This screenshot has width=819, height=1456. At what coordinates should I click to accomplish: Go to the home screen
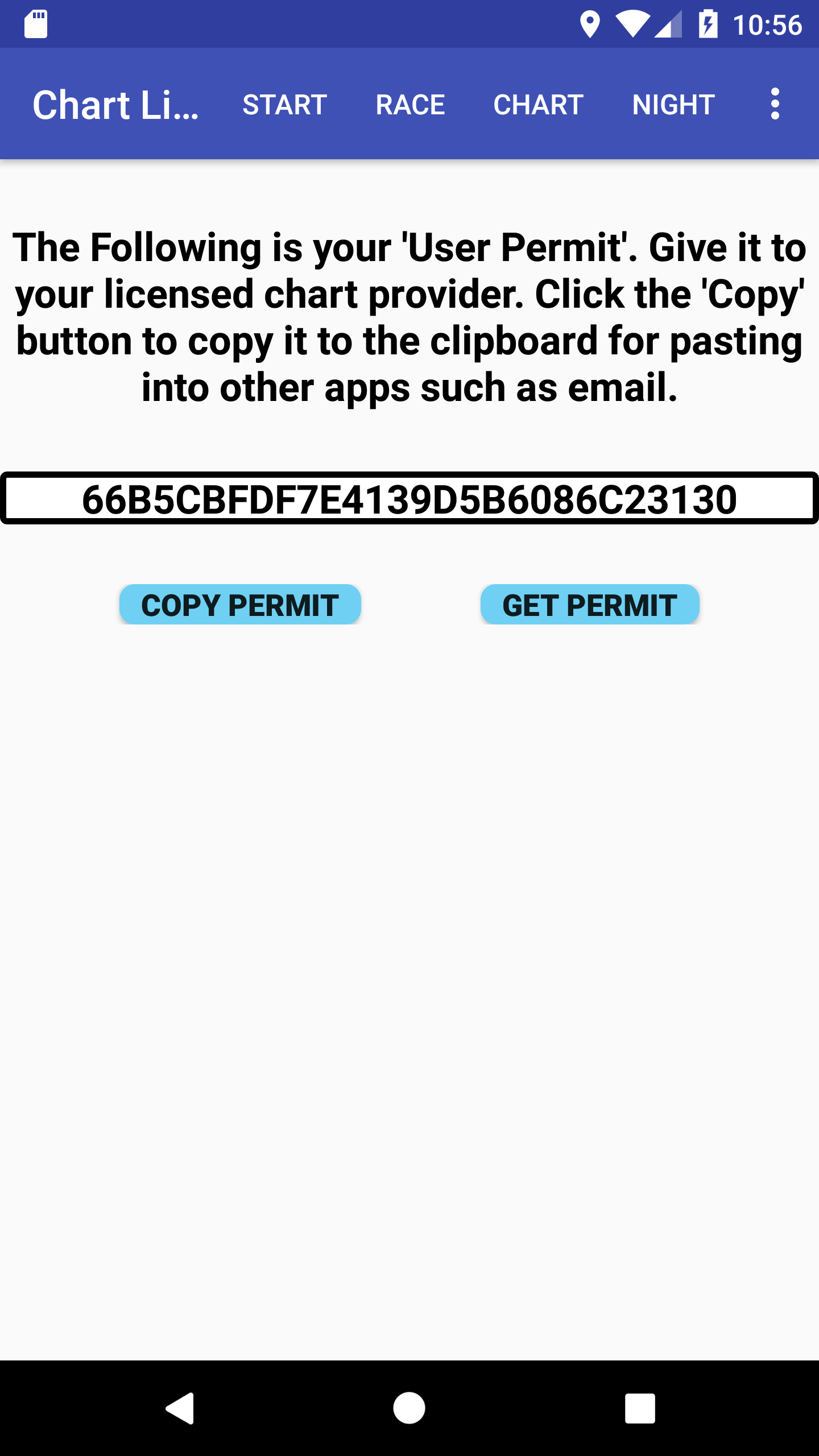point(409,1408)
